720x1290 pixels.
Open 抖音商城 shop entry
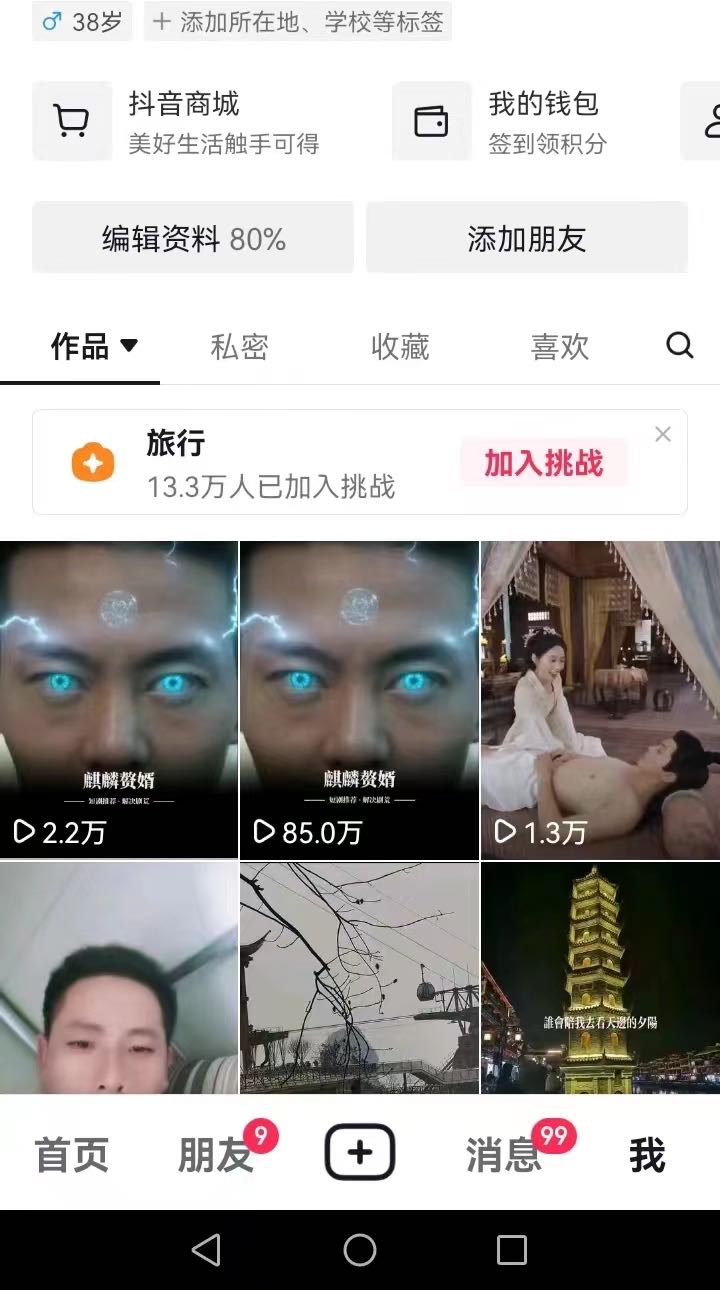point(180,121)
